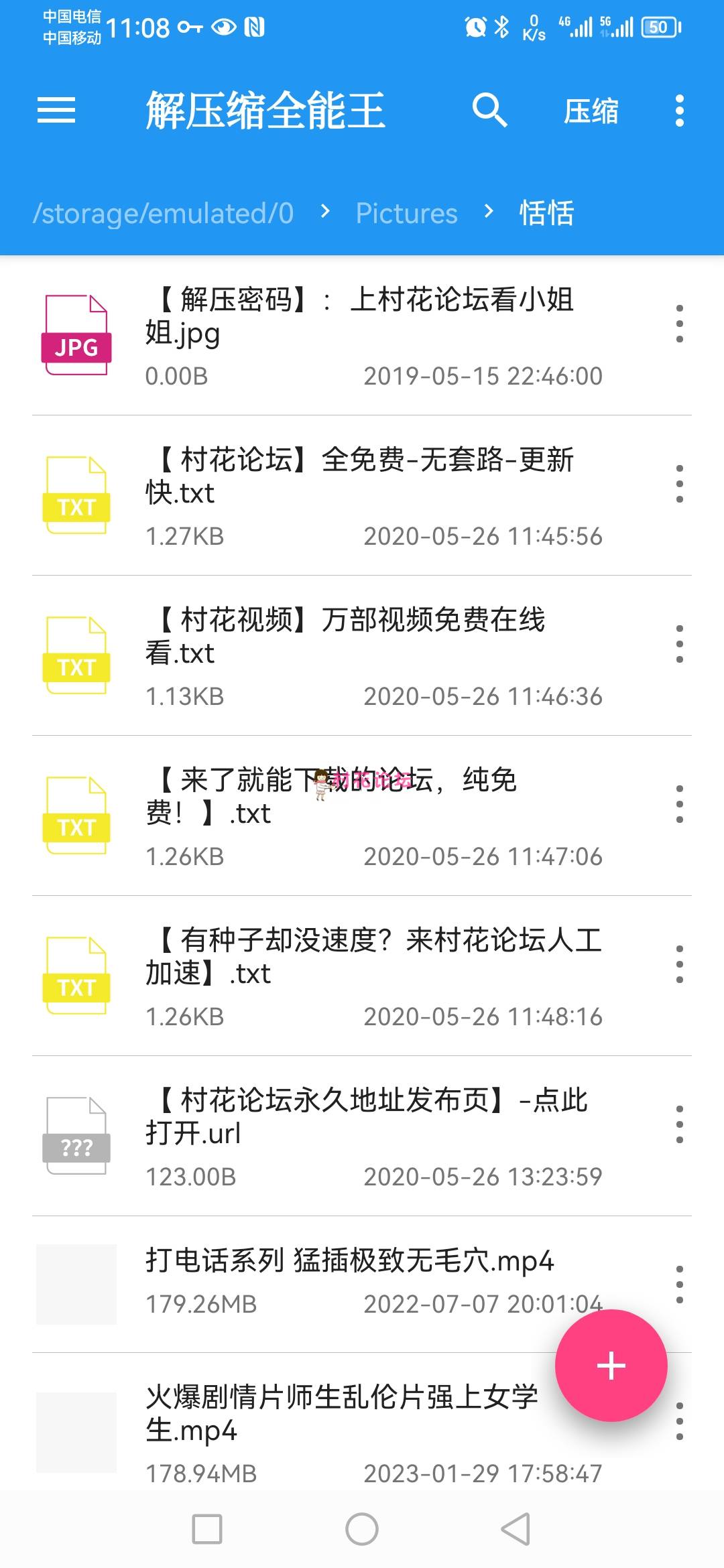
Task: Show more options for the JPG file
Action: [x=680, y=323]
